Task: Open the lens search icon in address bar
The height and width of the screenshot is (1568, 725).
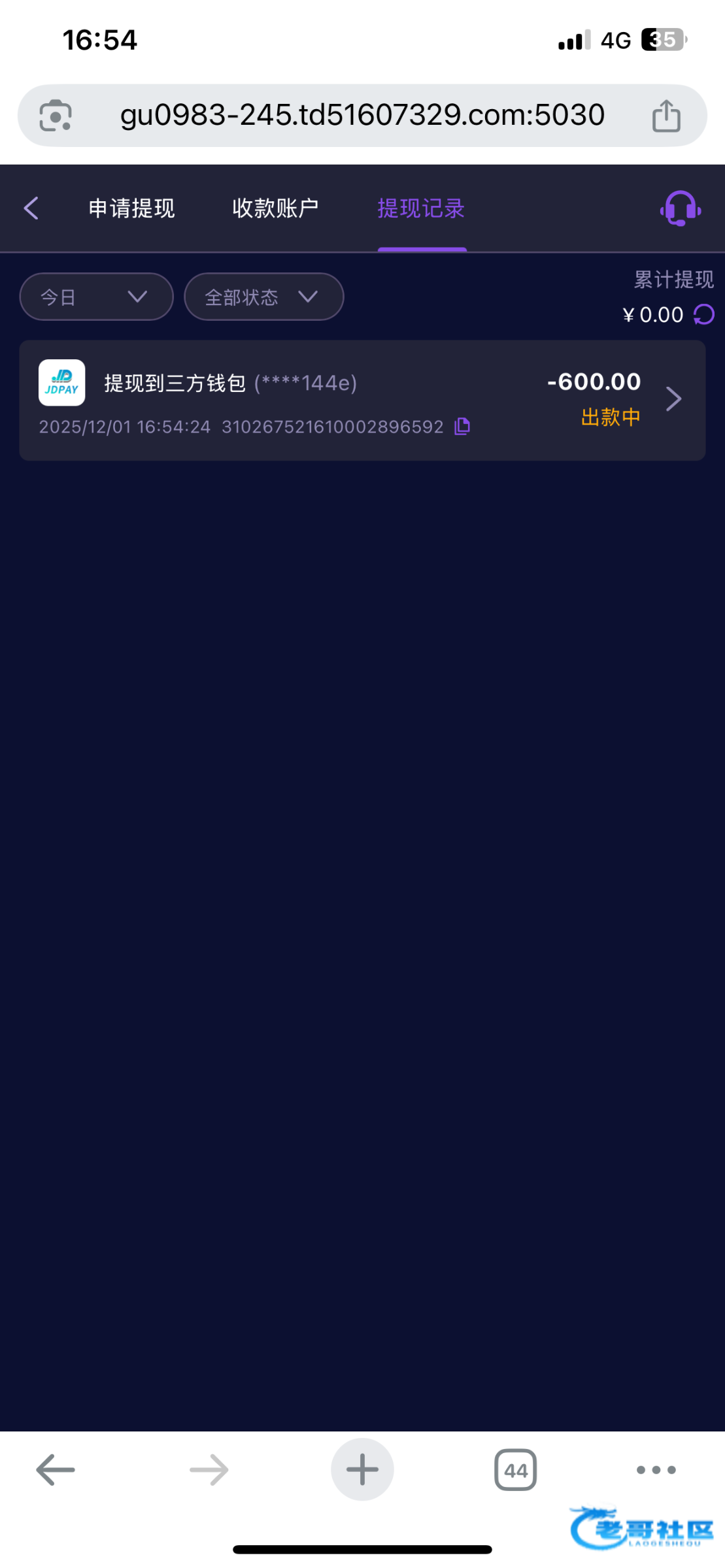Action: (x=56, y=116)
